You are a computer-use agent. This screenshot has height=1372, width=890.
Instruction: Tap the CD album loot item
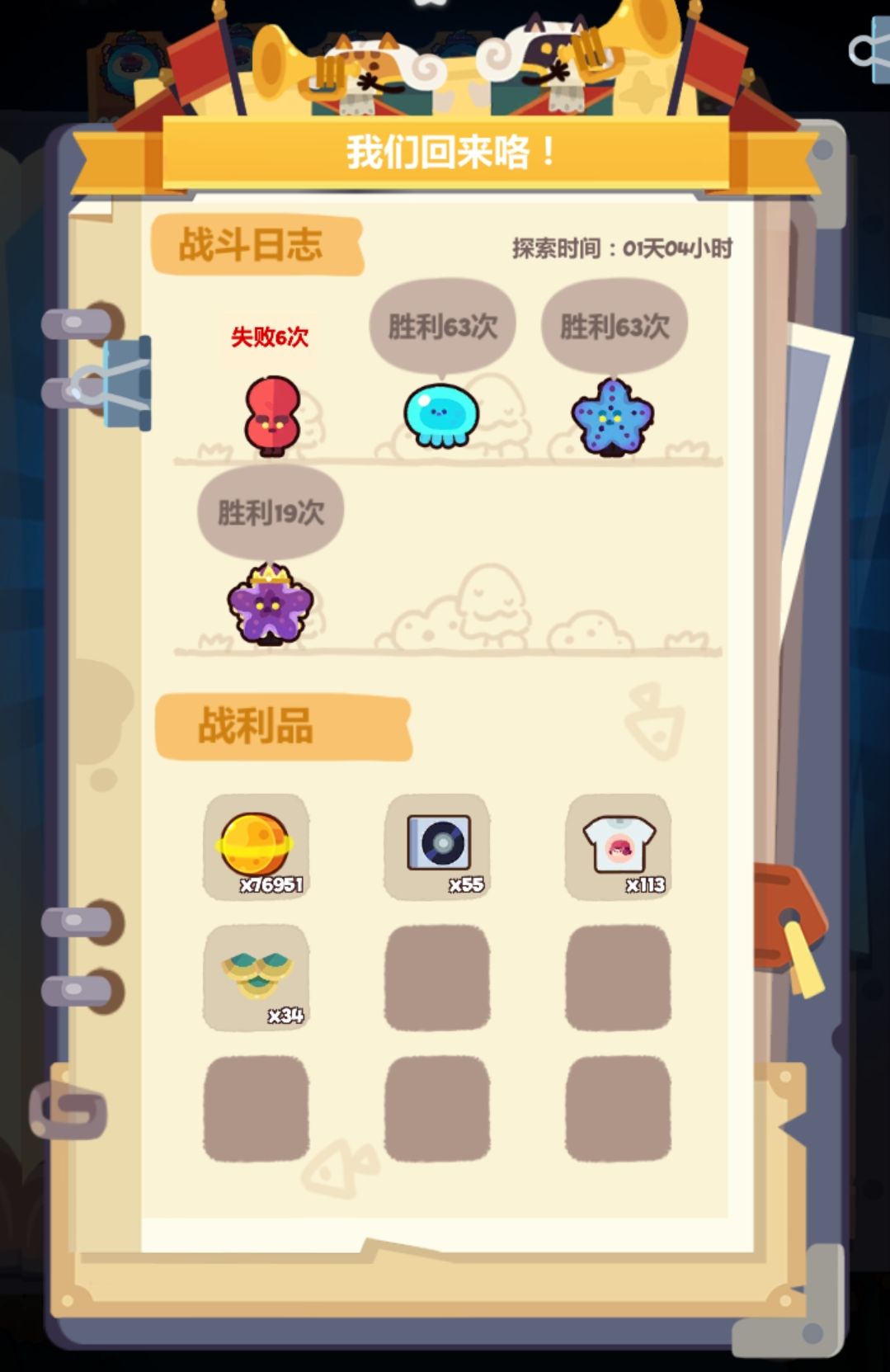coord(438,843)
